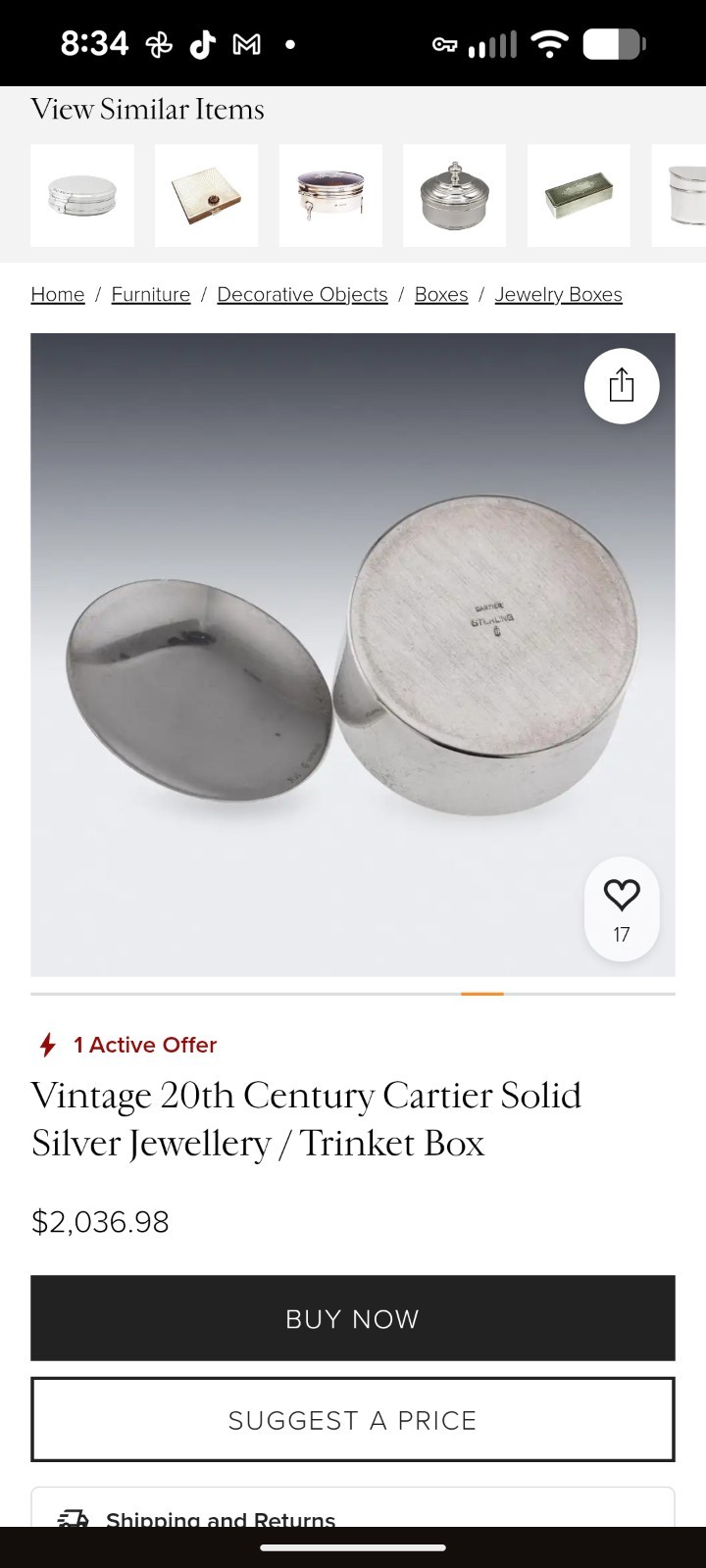Tap the lightning bolt offer icon
The image size is (706, 1568).
[x=46, y=1045]
